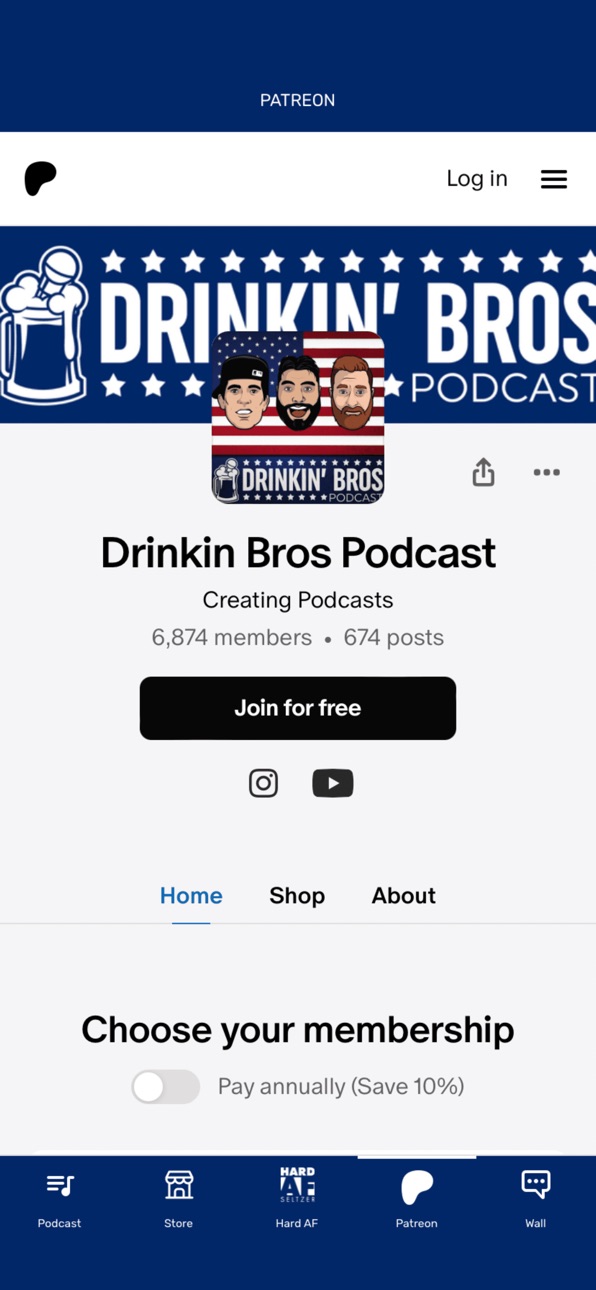Switch to the About tab
This screenshot has height=1290, width=596.
(404, 896)
